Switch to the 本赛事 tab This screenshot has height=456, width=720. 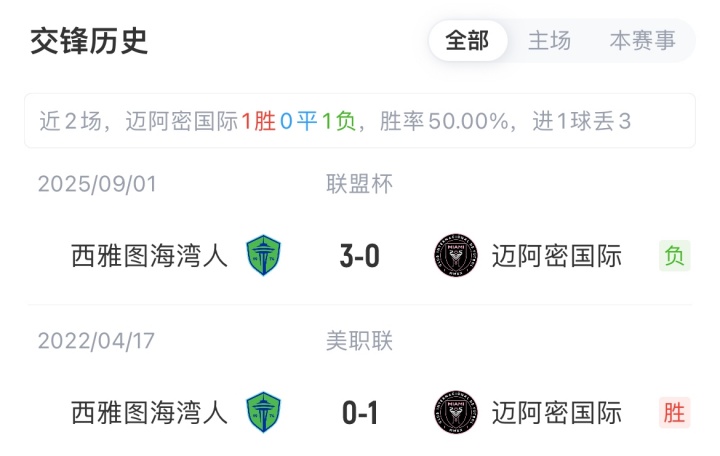click(x=642, y=41)
